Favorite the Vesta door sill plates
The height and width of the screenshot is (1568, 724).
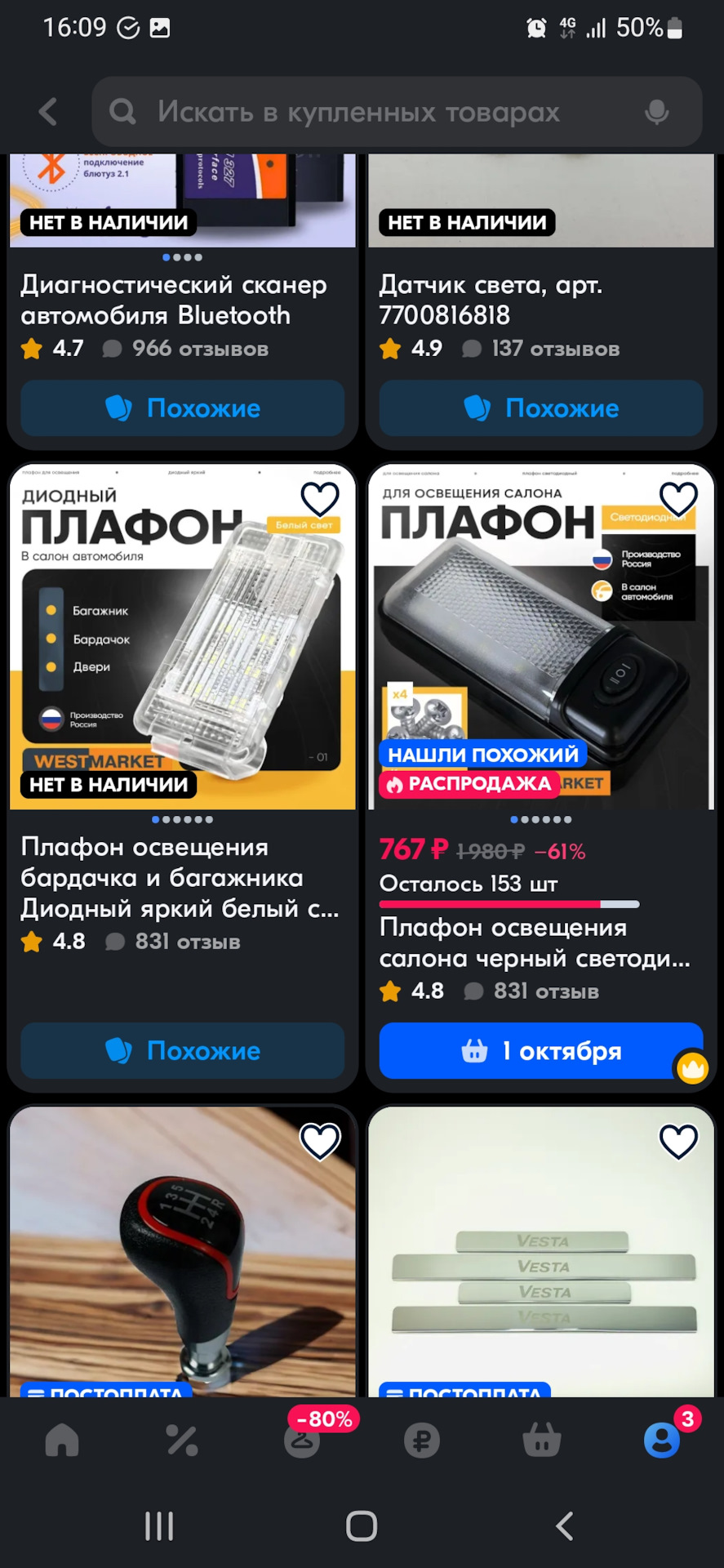point(678,1141)
